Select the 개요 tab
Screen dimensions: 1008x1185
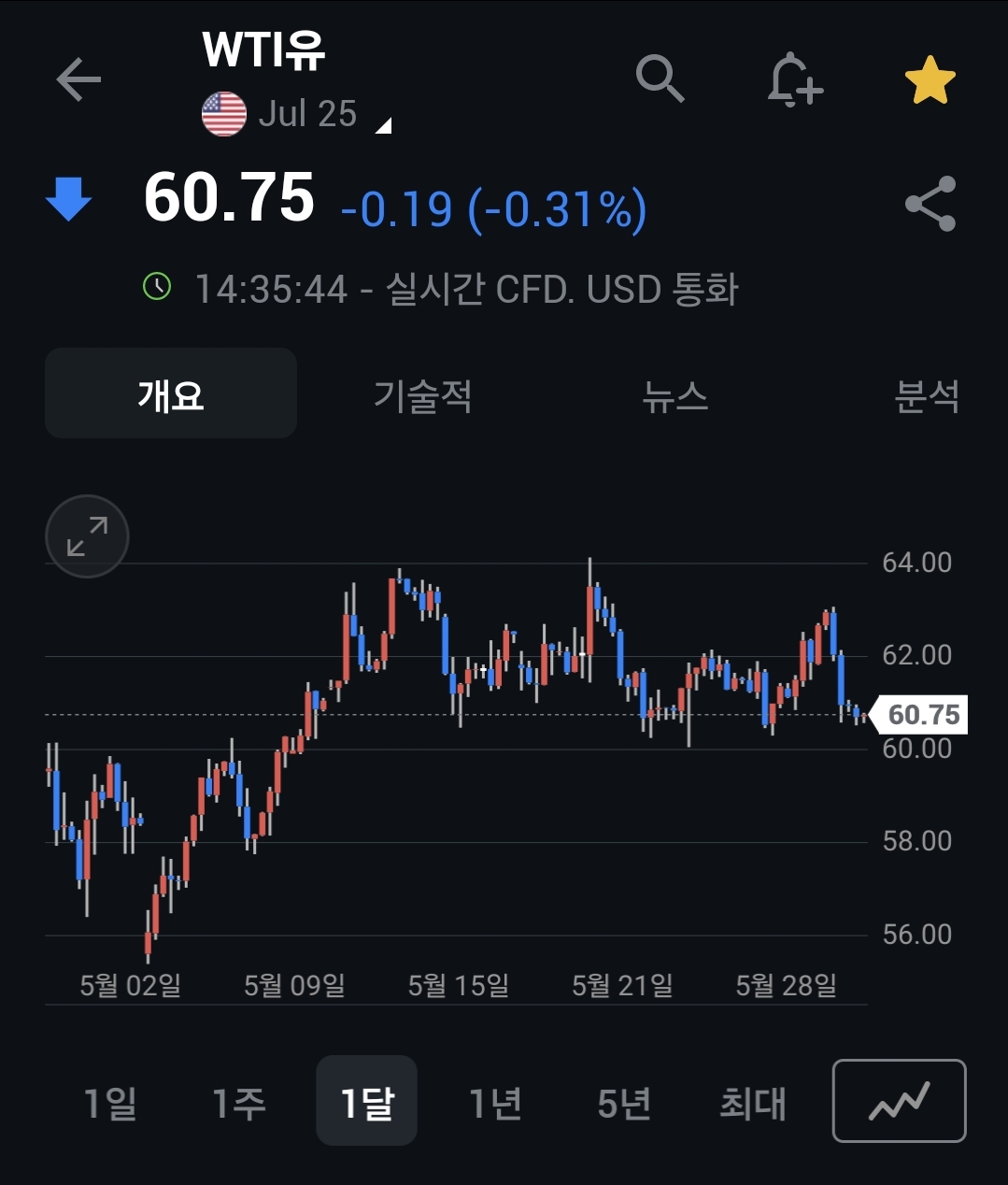171,393
